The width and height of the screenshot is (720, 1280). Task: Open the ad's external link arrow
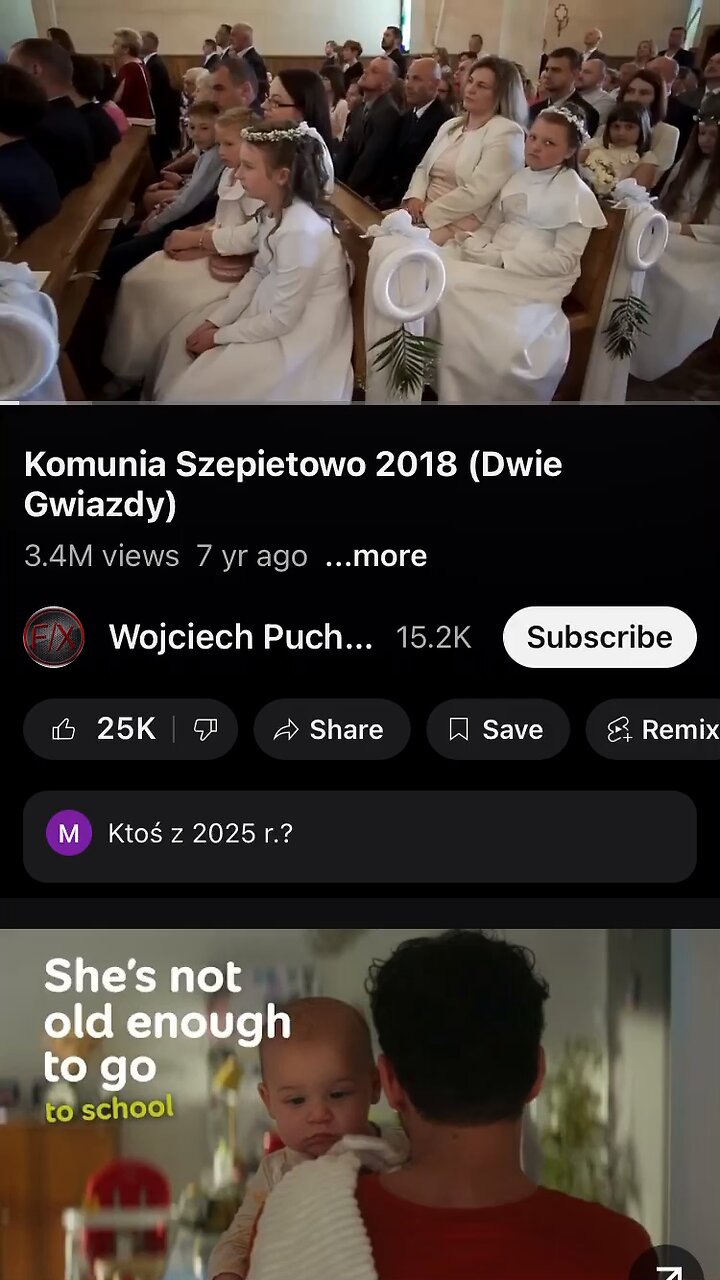670,1268
